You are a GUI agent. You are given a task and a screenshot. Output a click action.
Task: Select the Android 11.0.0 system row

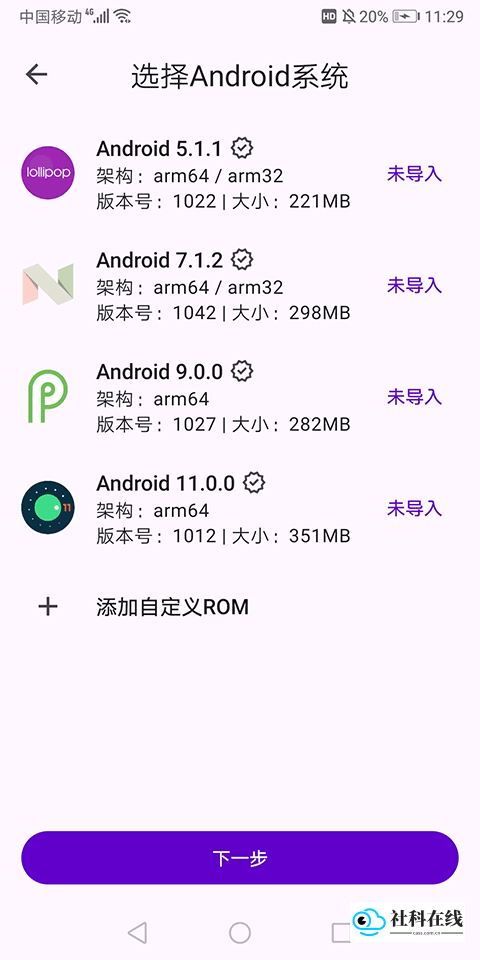pyautogui.click(x=240, y=509)
